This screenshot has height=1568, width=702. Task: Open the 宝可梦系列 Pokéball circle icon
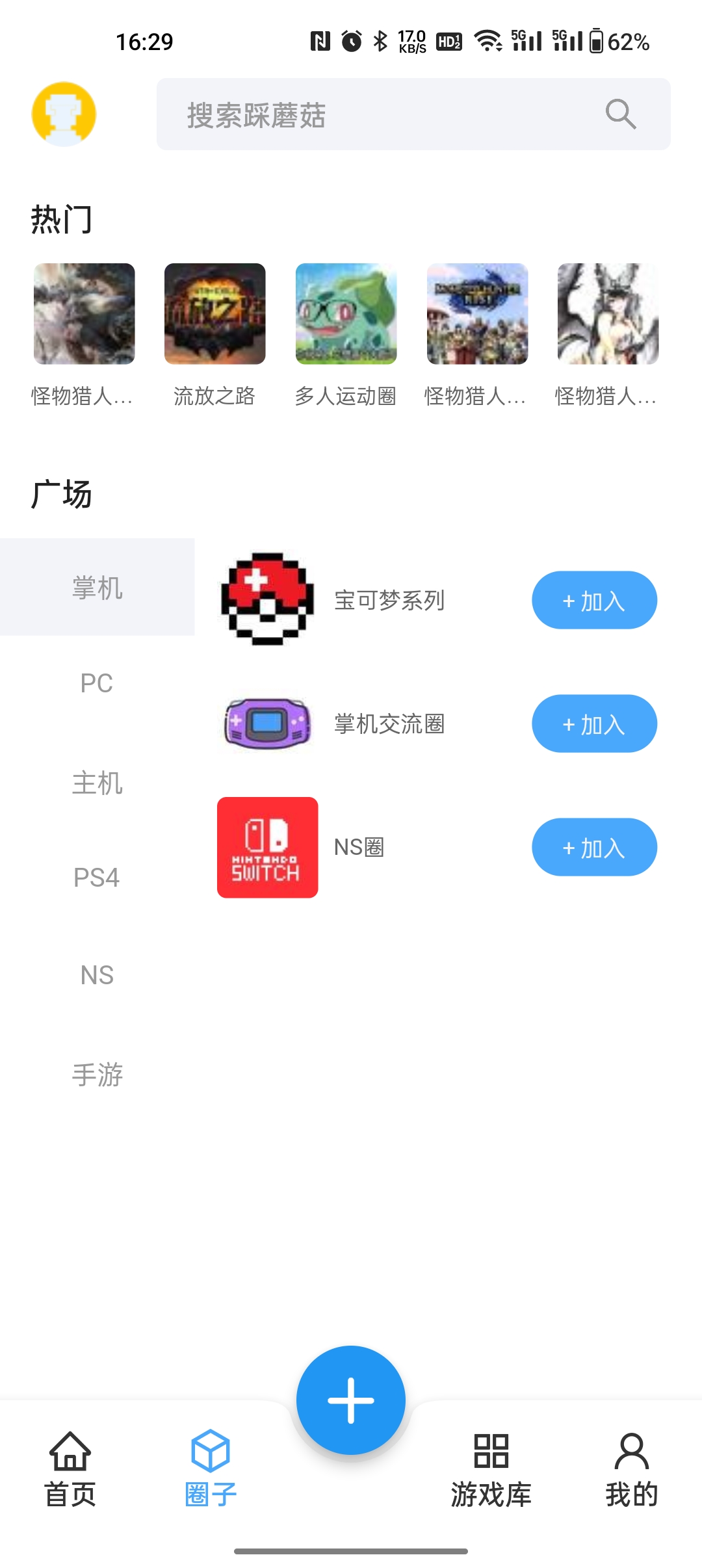pos(266,599)
